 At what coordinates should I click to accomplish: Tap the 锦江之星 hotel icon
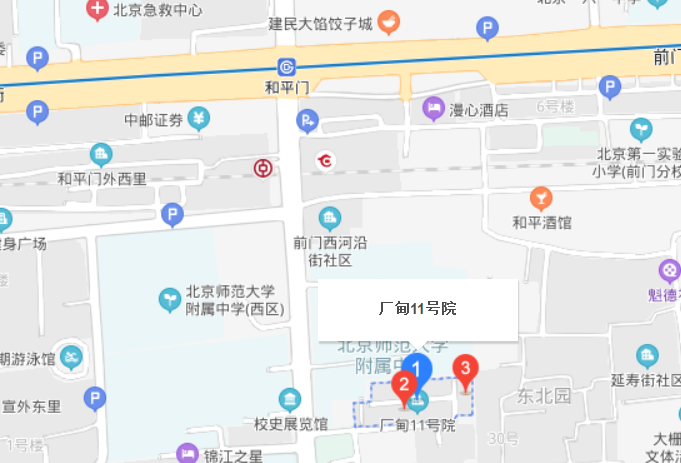(x=187, y=454)
